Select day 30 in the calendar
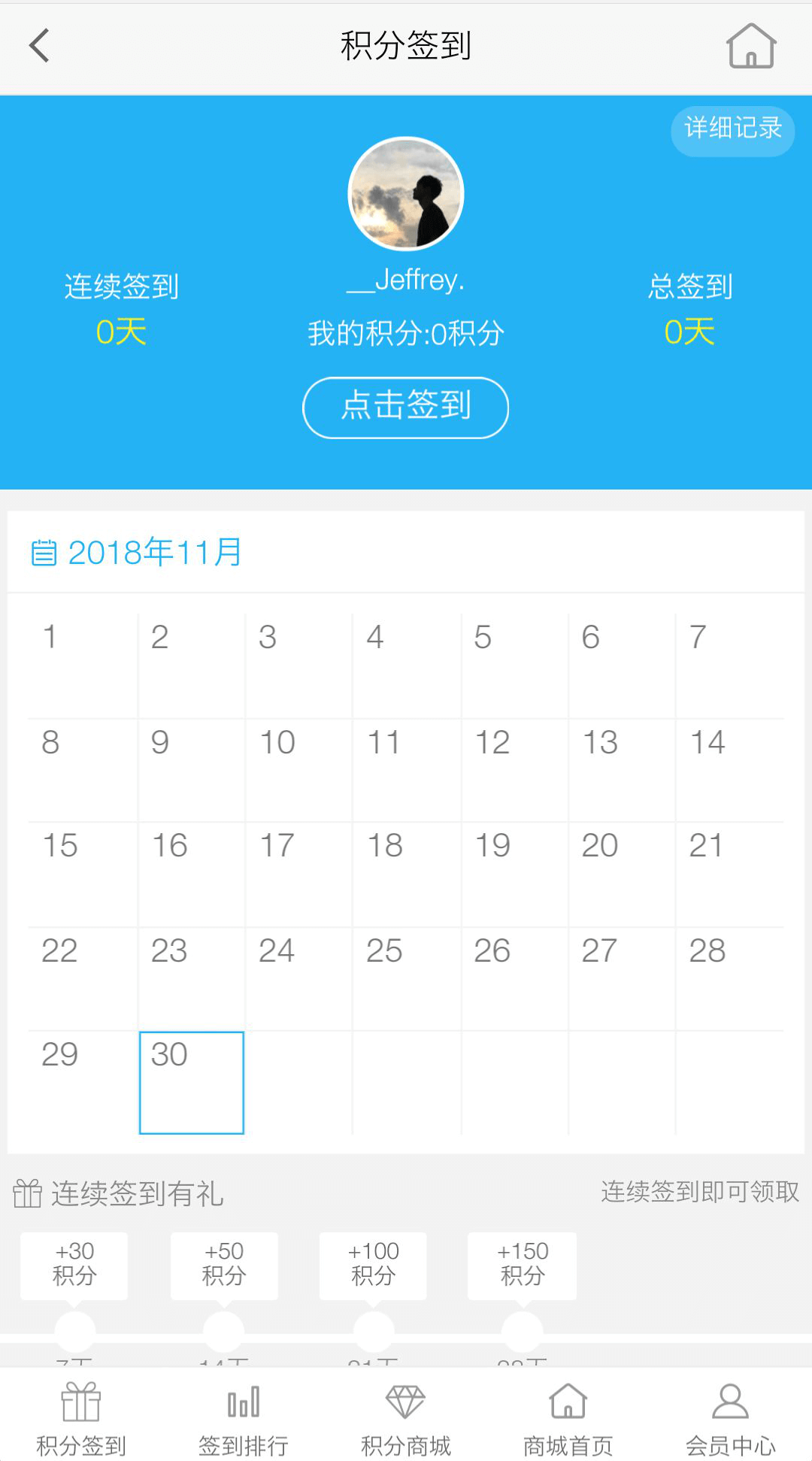The width and height of the screenshot is (812, 1461). click(192, 1081)
